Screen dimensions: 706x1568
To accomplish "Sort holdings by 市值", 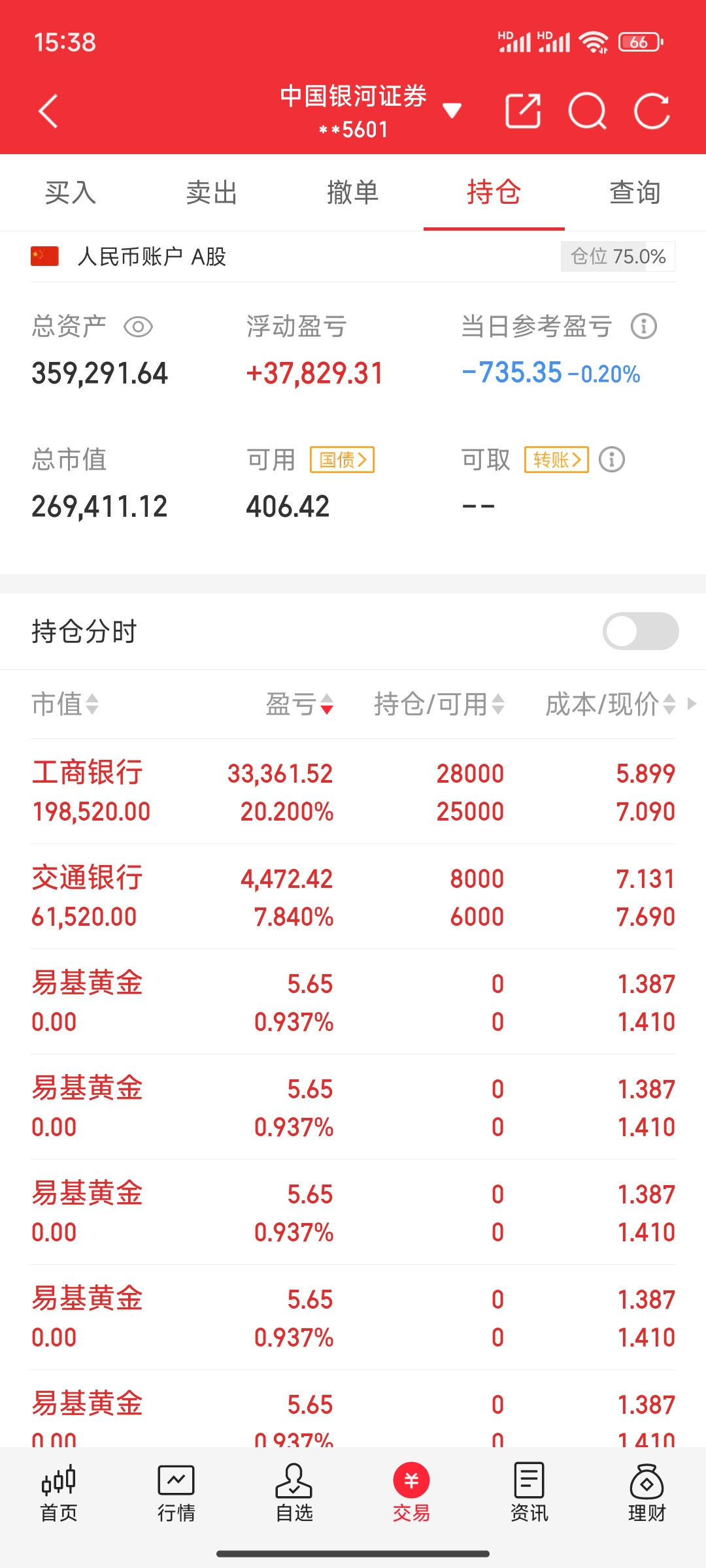I will click(x=65, y=704).
